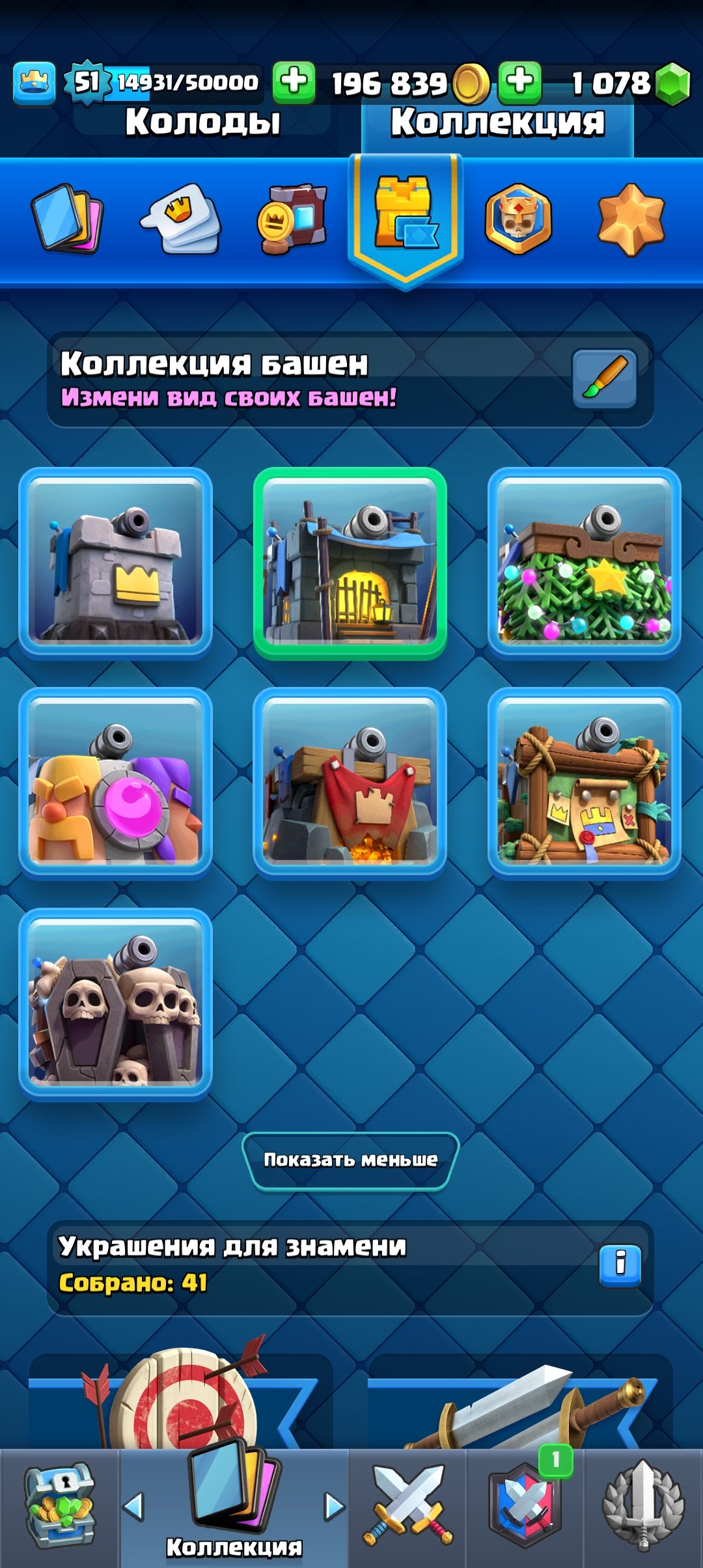703x1568 pixels.
Task: Open the emotes section
Action: click(182, 219)
